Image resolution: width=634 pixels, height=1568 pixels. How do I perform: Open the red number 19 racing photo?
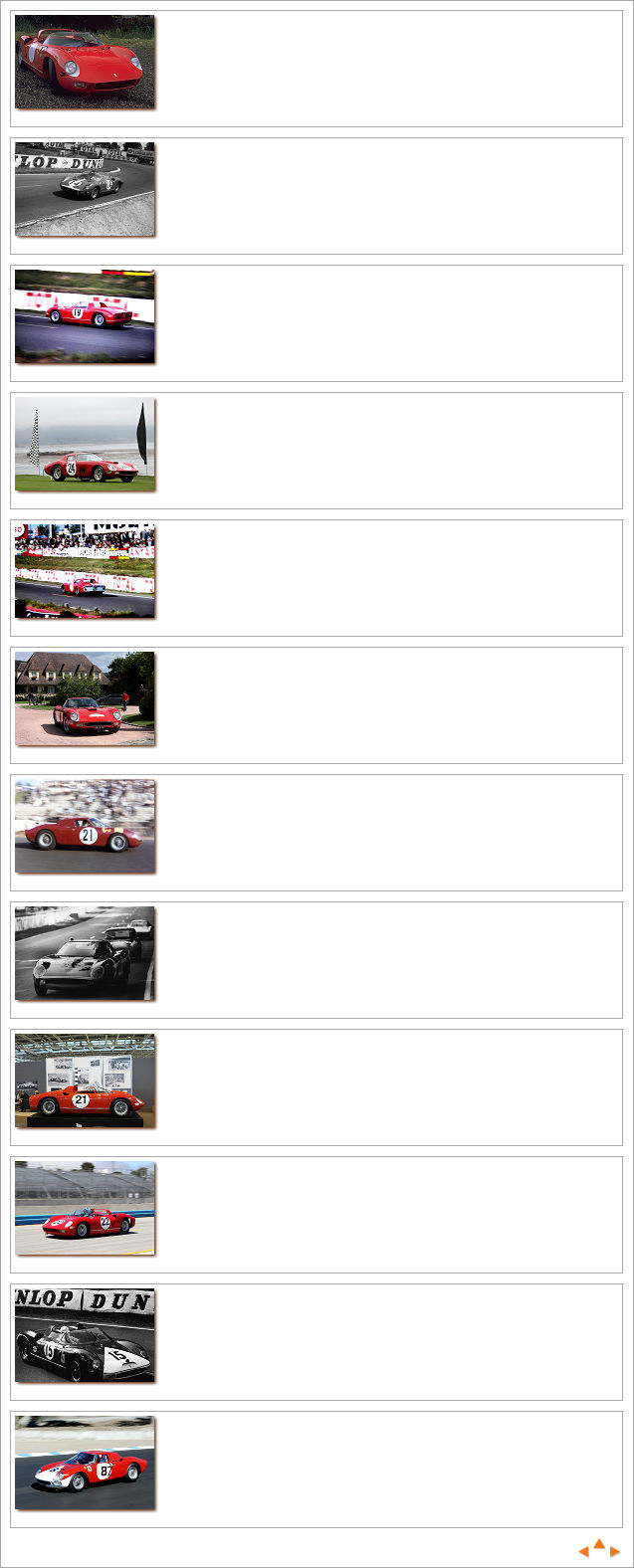click(x=85, y=316)
